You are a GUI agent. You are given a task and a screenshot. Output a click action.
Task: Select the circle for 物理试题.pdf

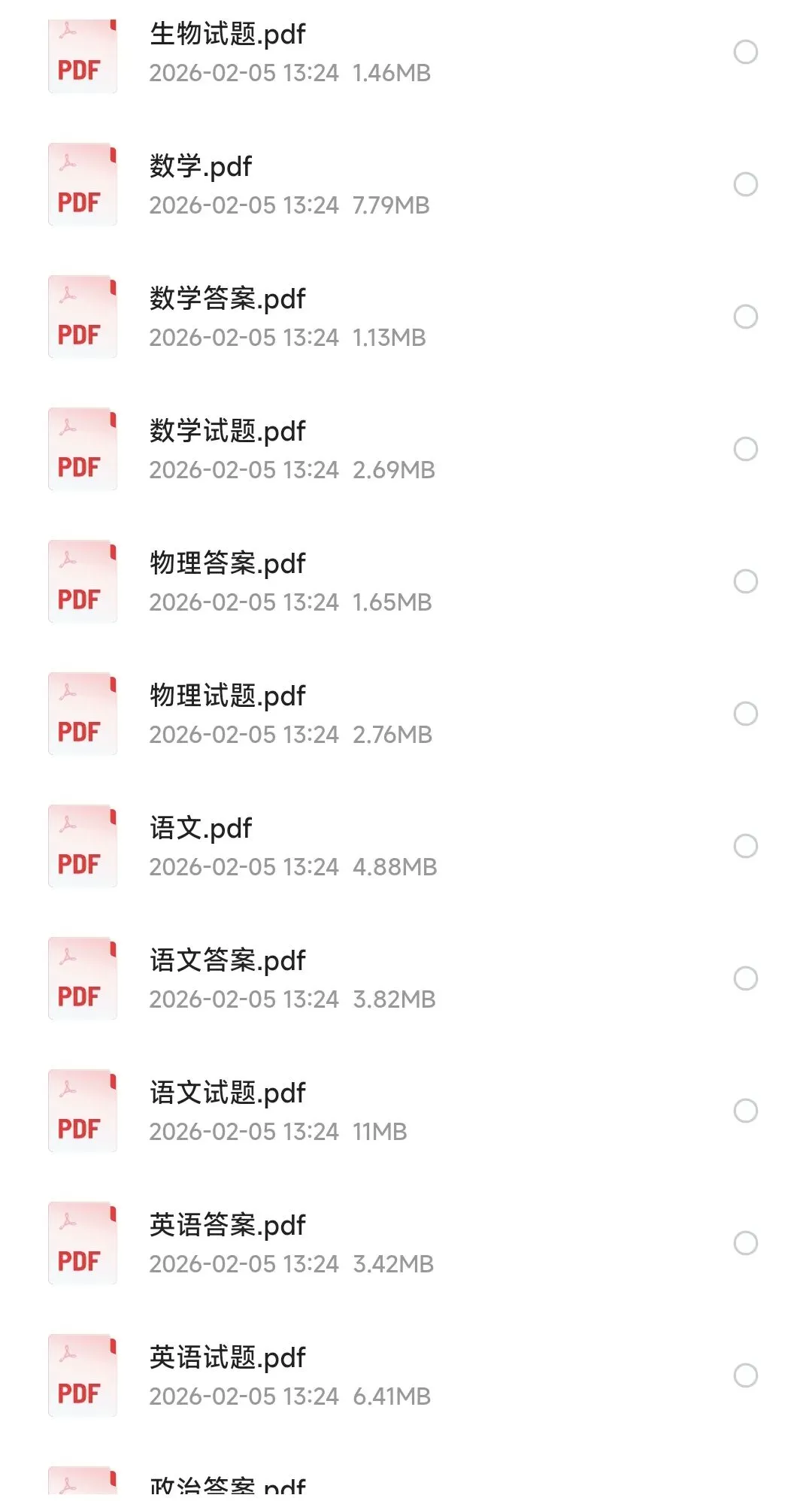745,714
